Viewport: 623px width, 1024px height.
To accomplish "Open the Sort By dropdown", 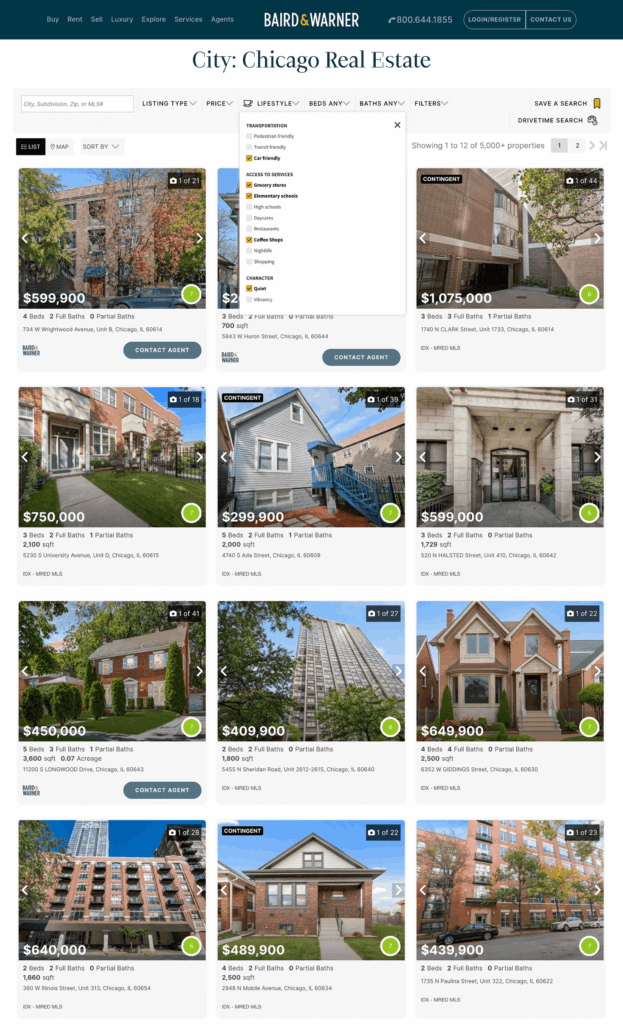I will (102, 146).
